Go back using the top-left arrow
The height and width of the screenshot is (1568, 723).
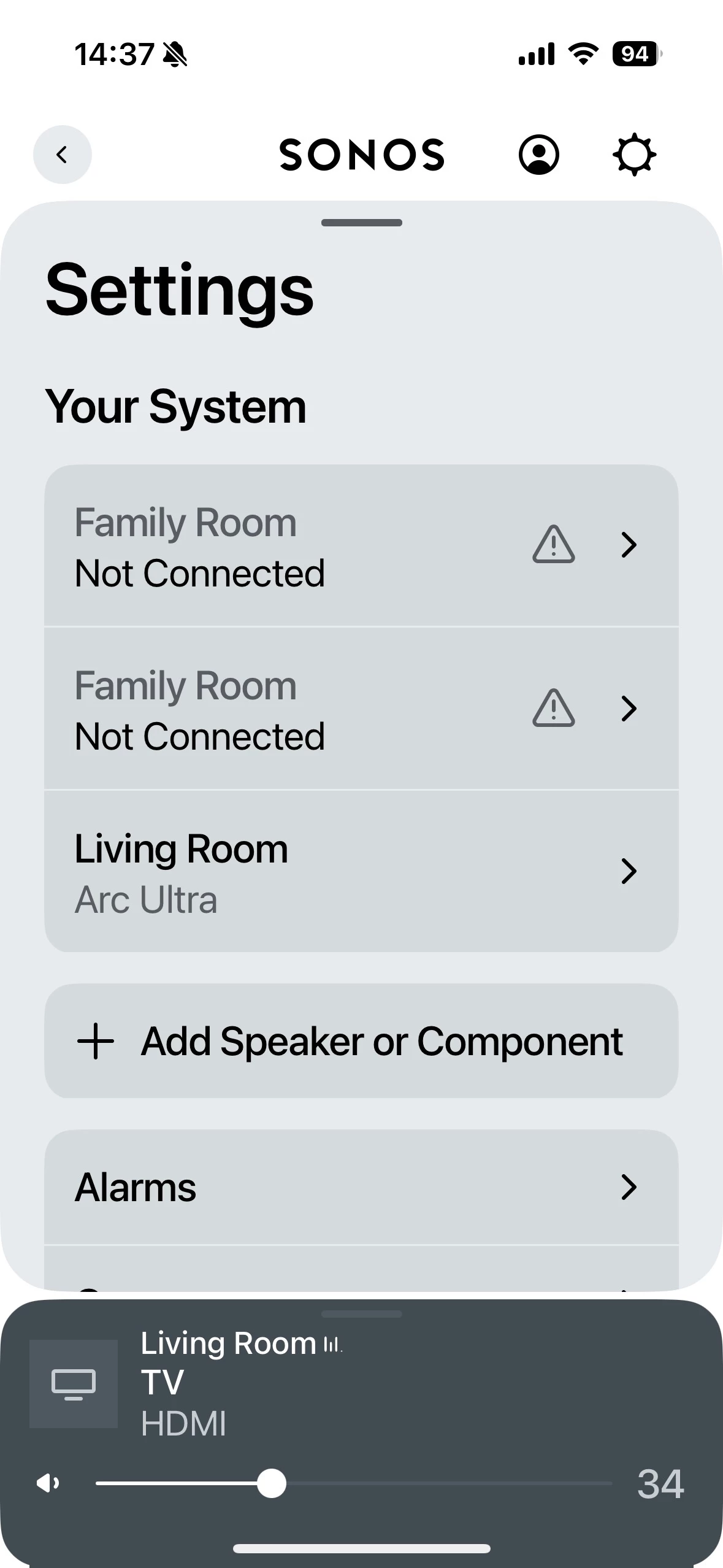62,155
